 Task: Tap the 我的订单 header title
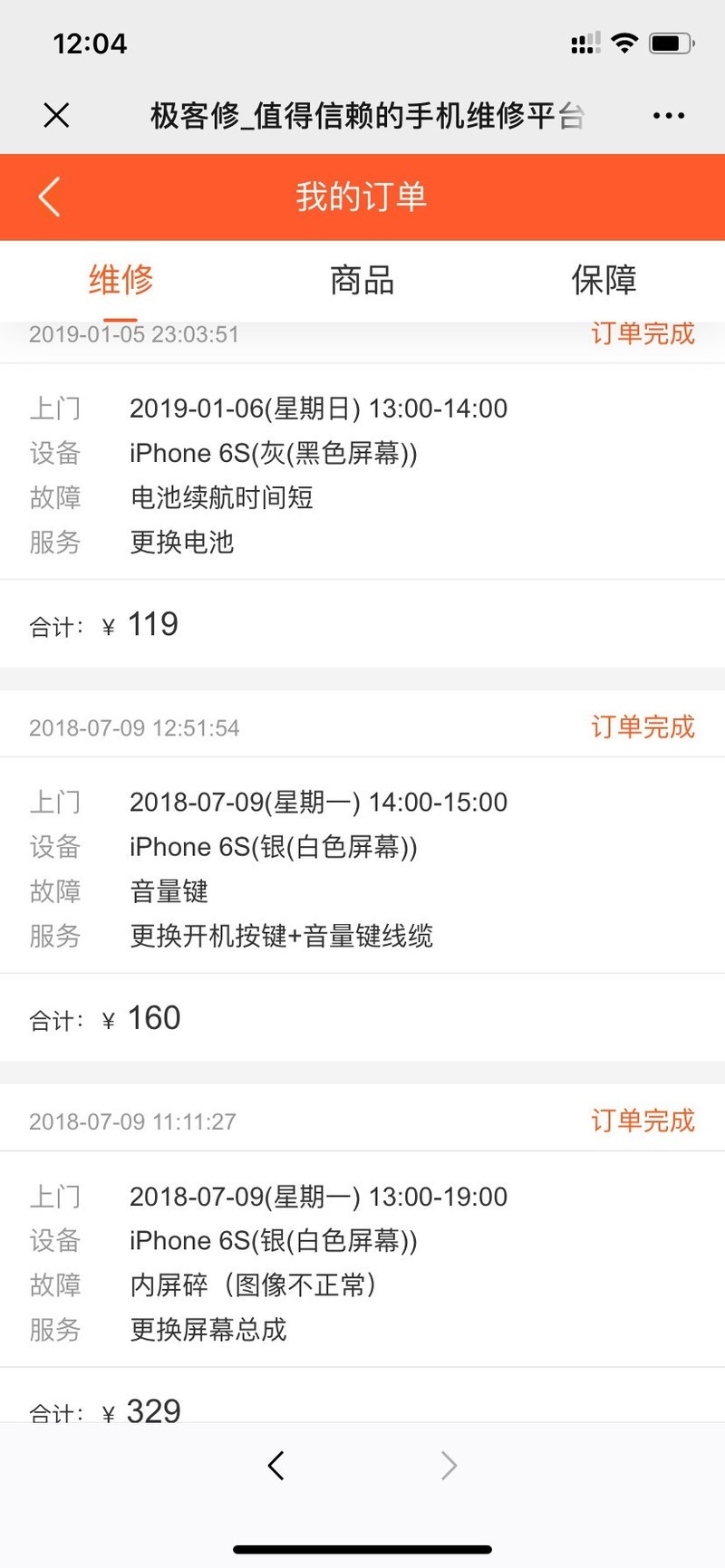362,197
